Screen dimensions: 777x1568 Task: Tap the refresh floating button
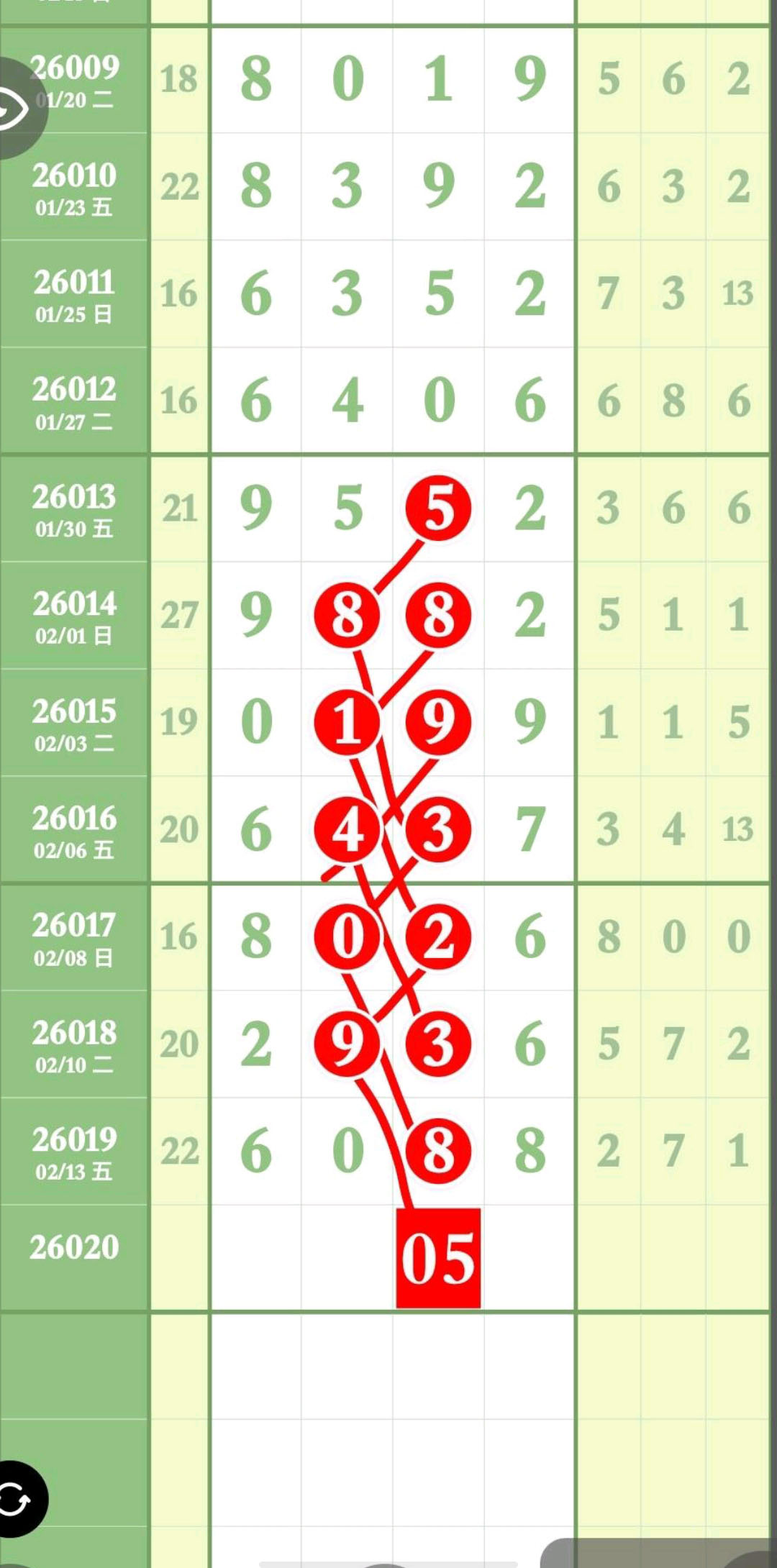point(16,1500)
